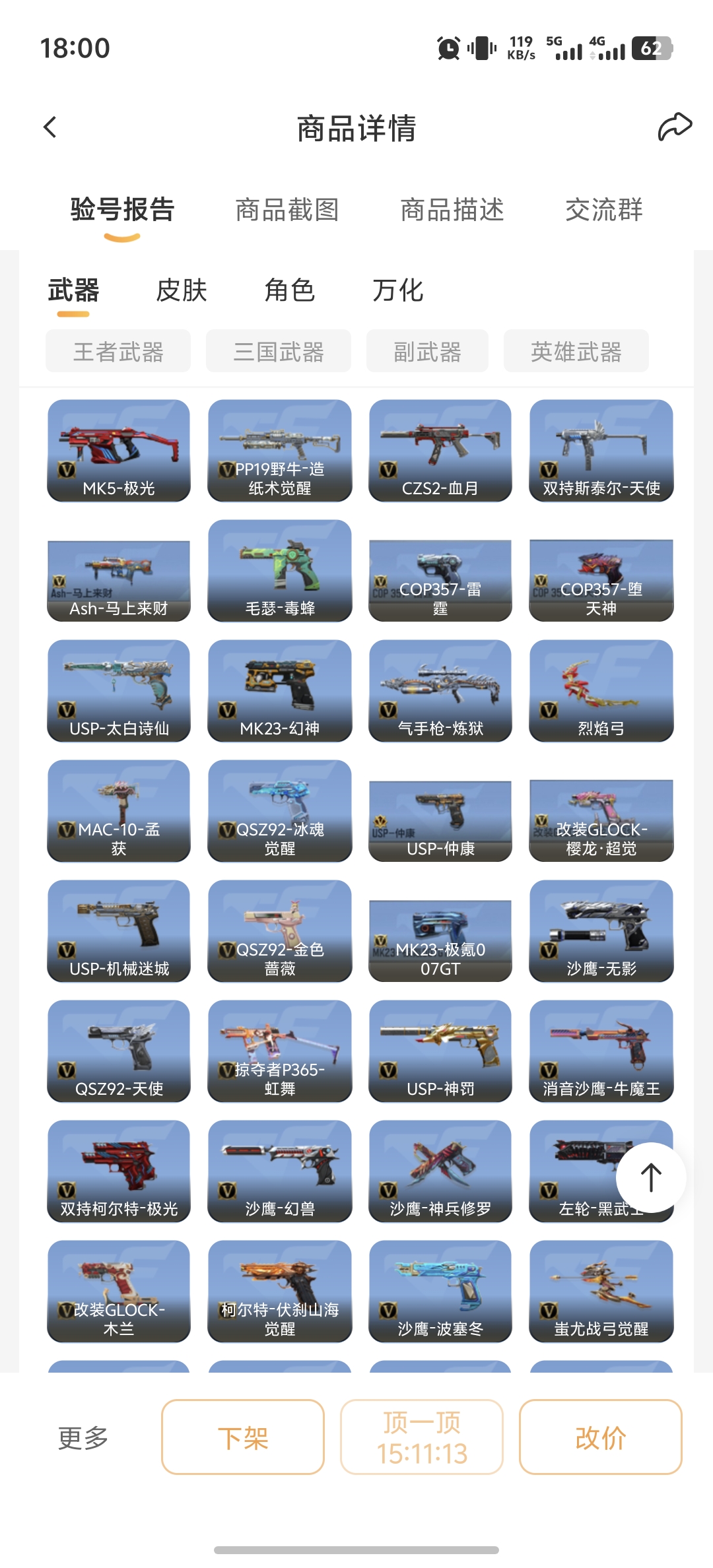The width and height of the screenshot is (713, 1568).
Task: Share this product listing
Action: pyautogui.click(x=674, y=127)
